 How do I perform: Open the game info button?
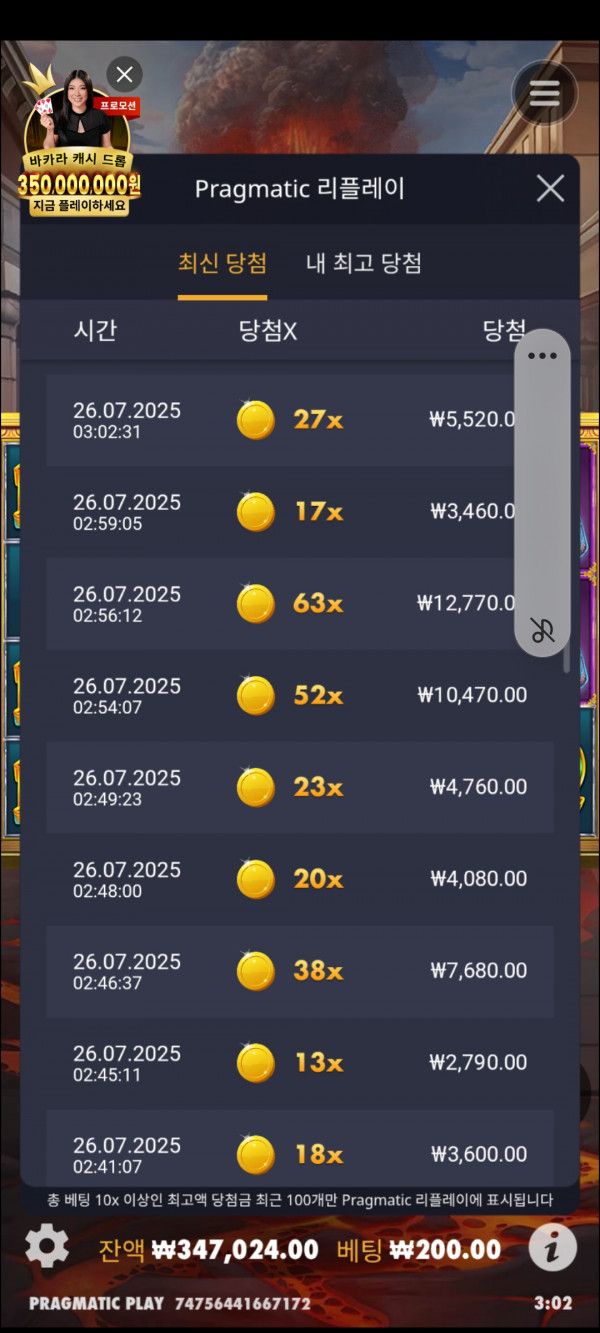click(x=552, y=1248)
